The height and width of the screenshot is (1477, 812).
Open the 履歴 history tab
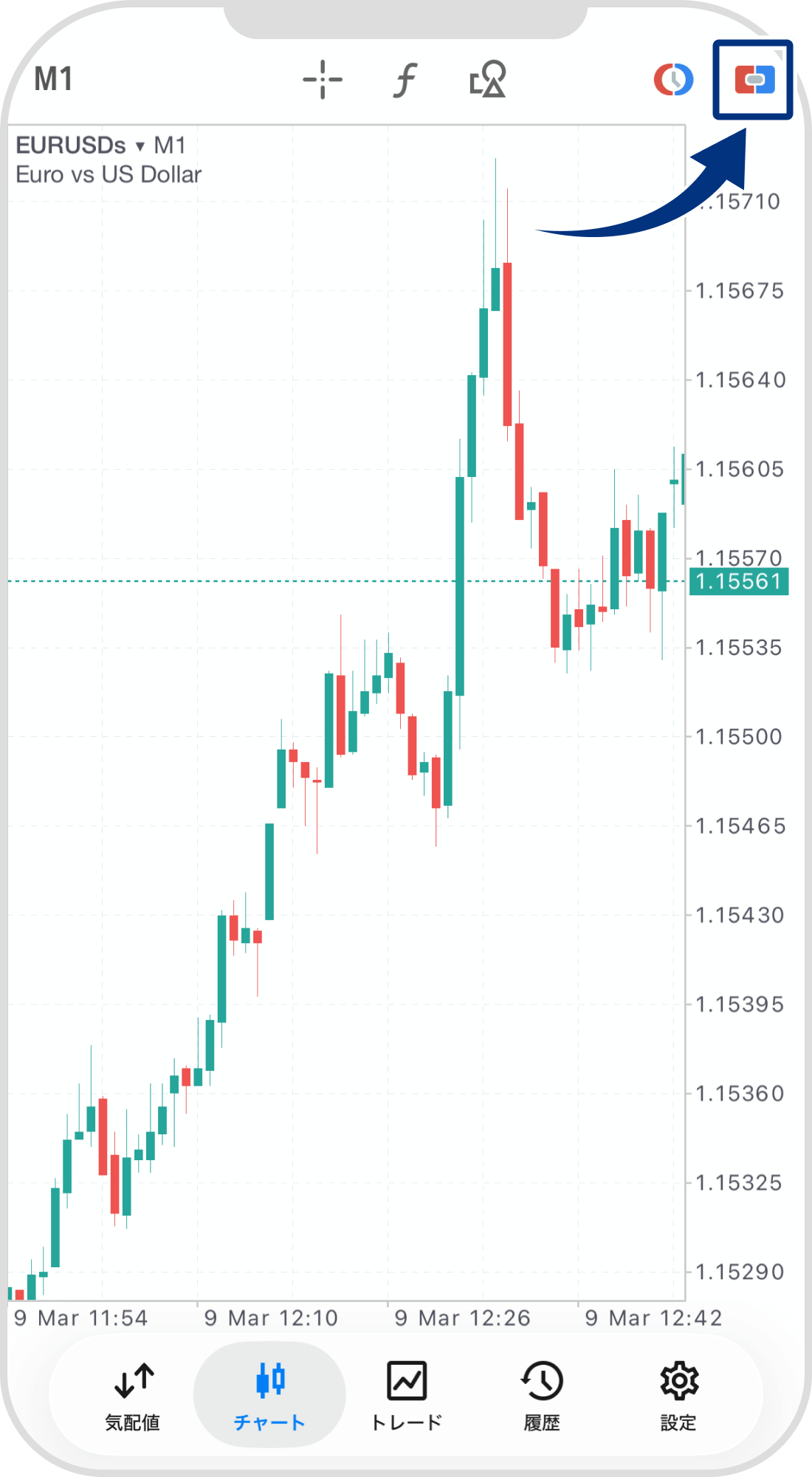pos(543,1396)
